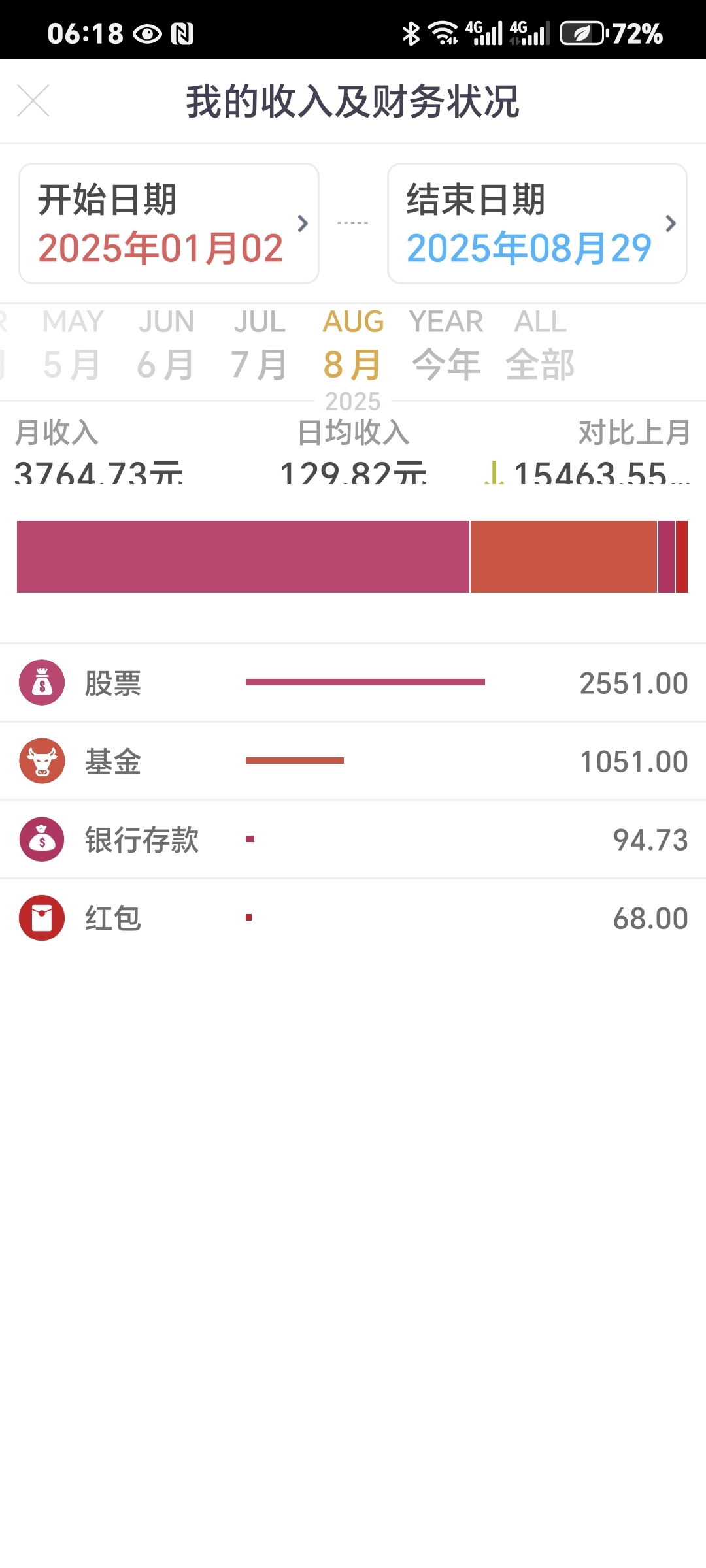The image size is (706, 1568).
Task: Switch to the JUN 6月 tab
Action: (166, 345)
